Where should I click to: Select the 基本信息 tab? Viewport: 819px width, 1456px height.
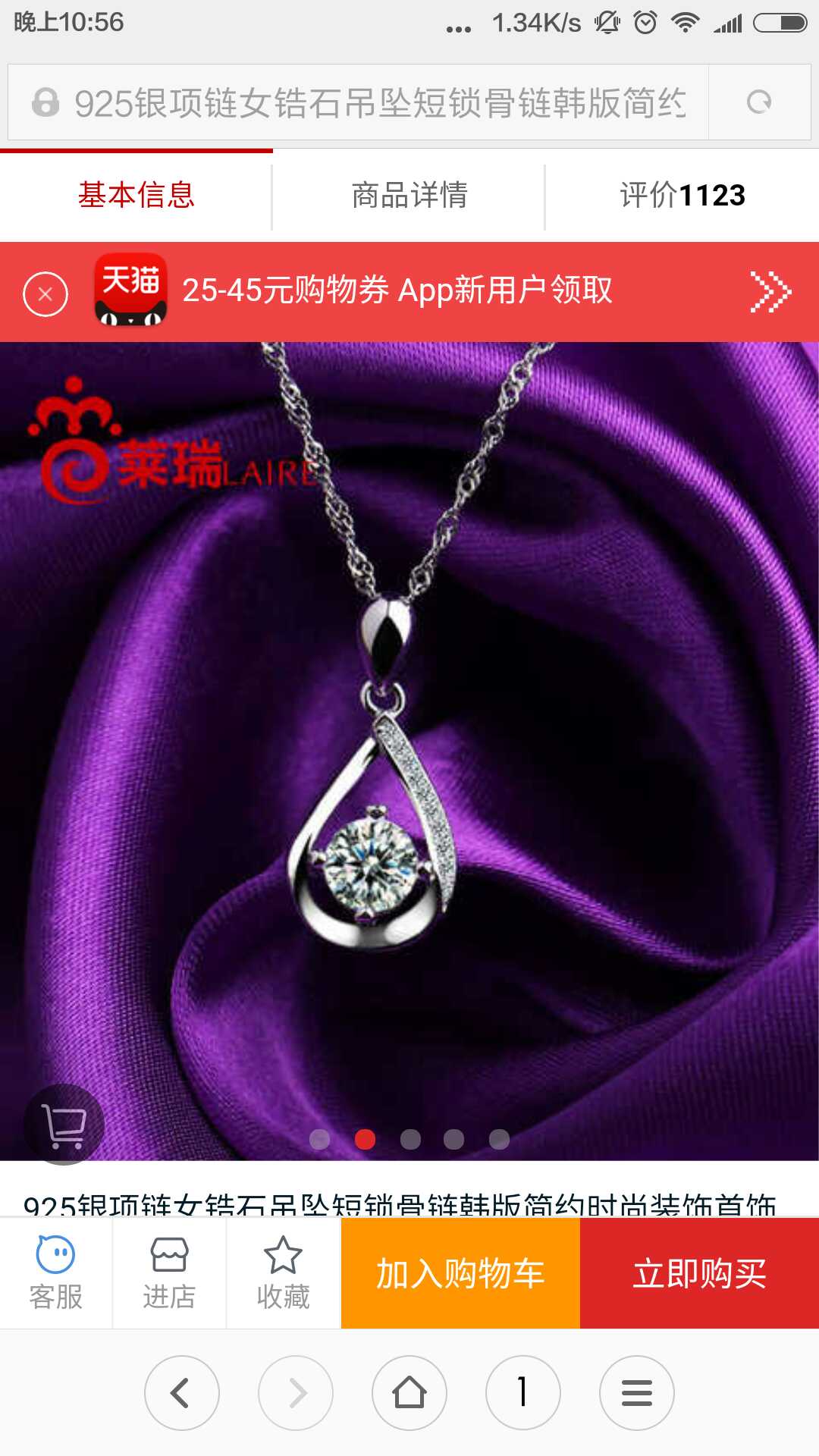click(x=136, y=196)
